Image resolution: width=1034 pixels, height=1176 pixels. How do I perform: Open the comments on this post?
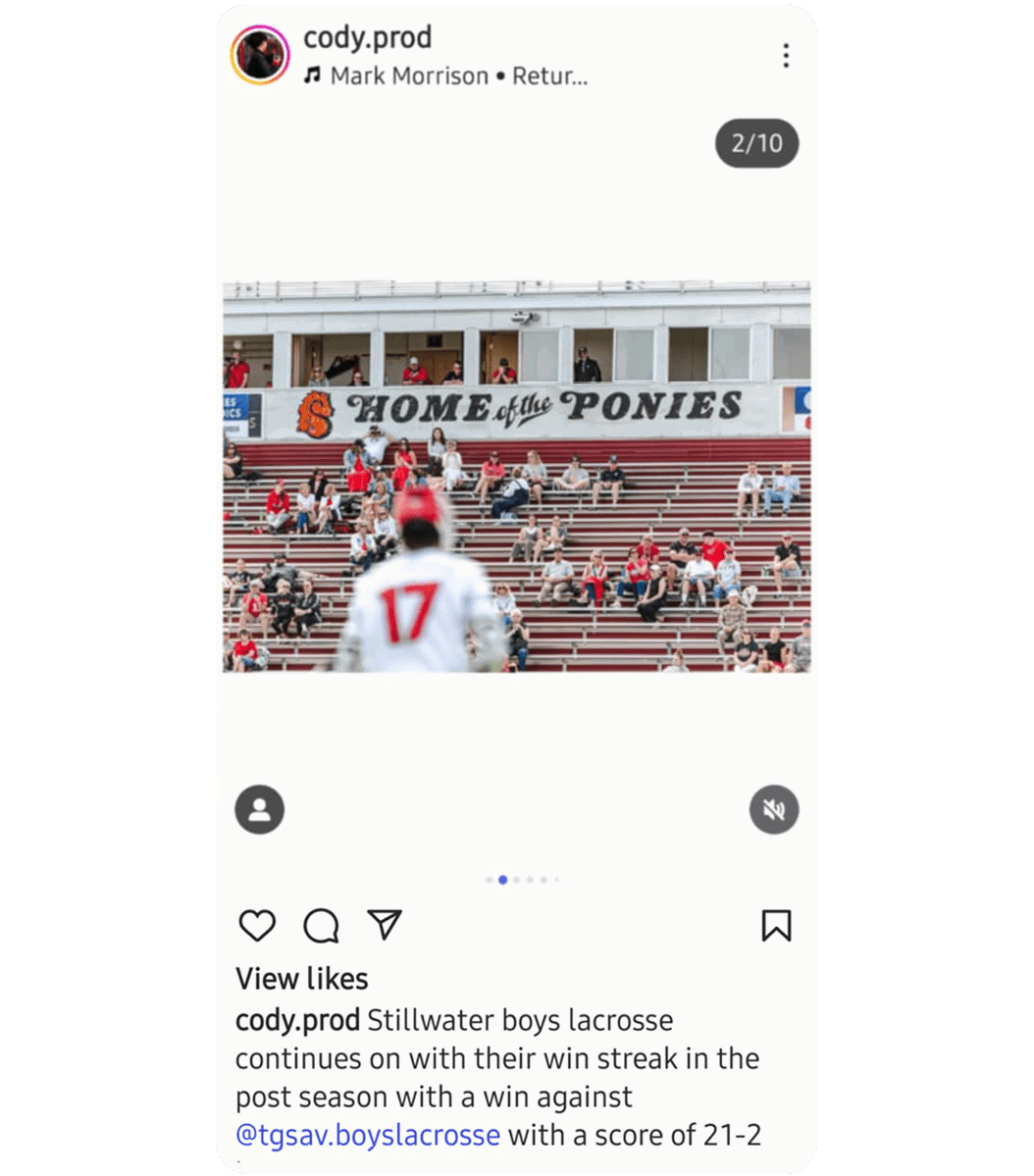click(x=321, y=925)
